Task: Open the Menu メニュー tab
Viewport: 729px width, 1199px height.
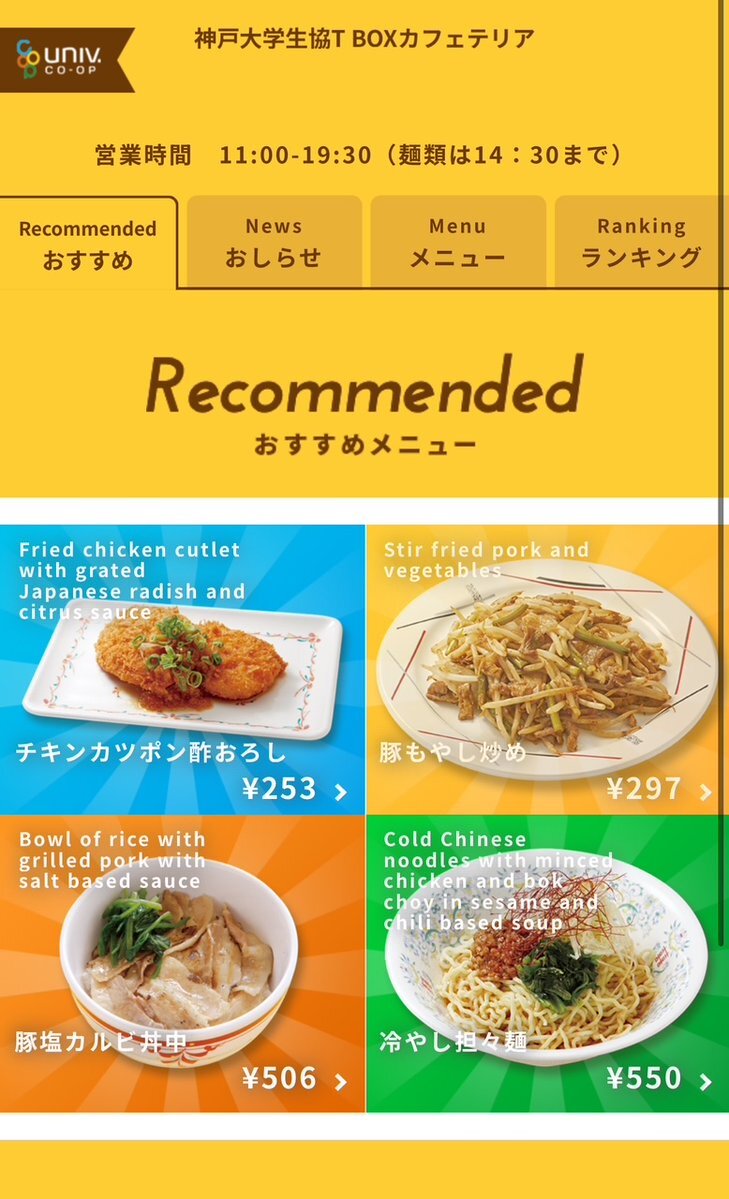Action: point(457,242)
